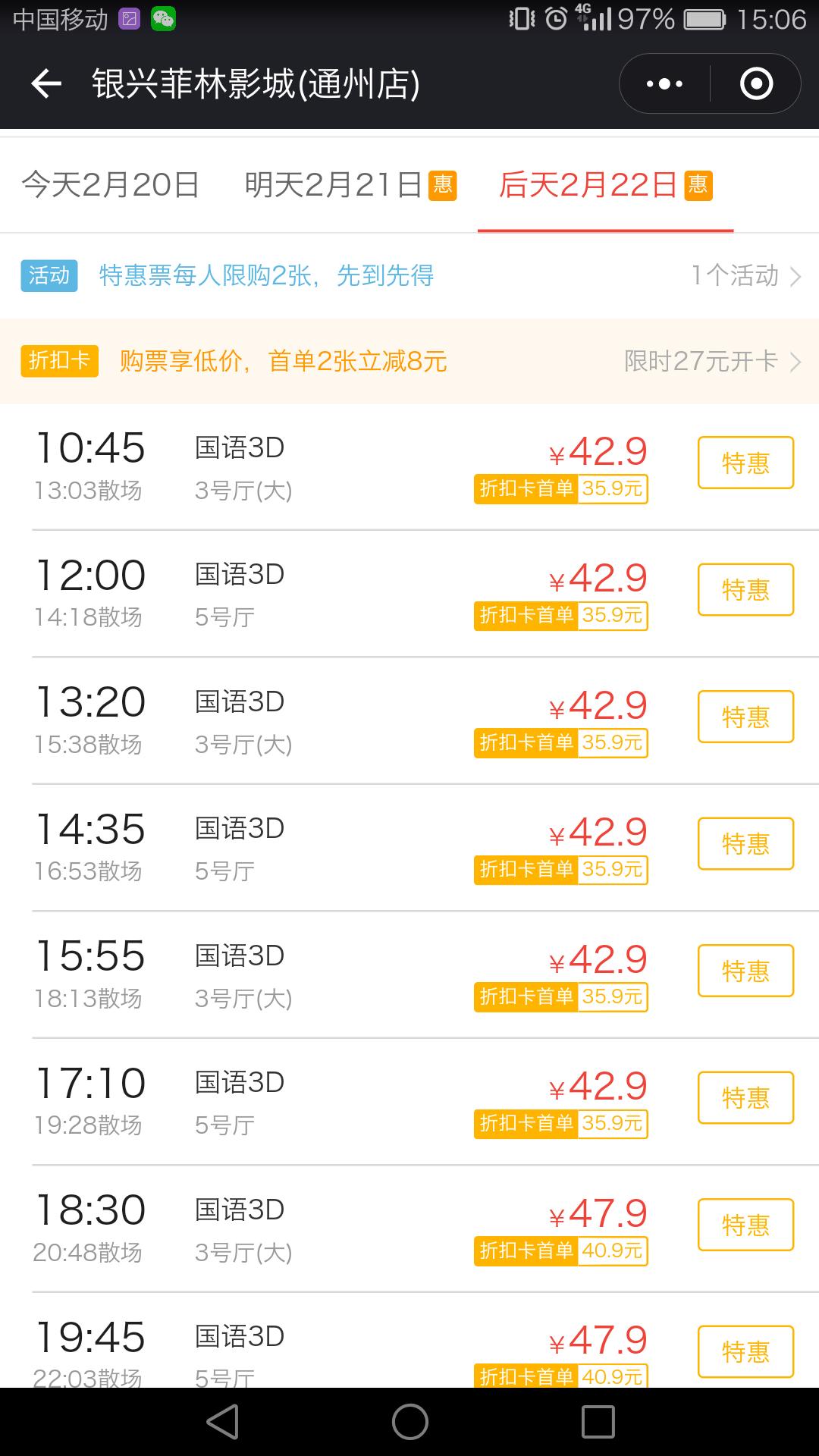
Task: Tap 特惠 button for the 10:45 showing
Action: 745,463
